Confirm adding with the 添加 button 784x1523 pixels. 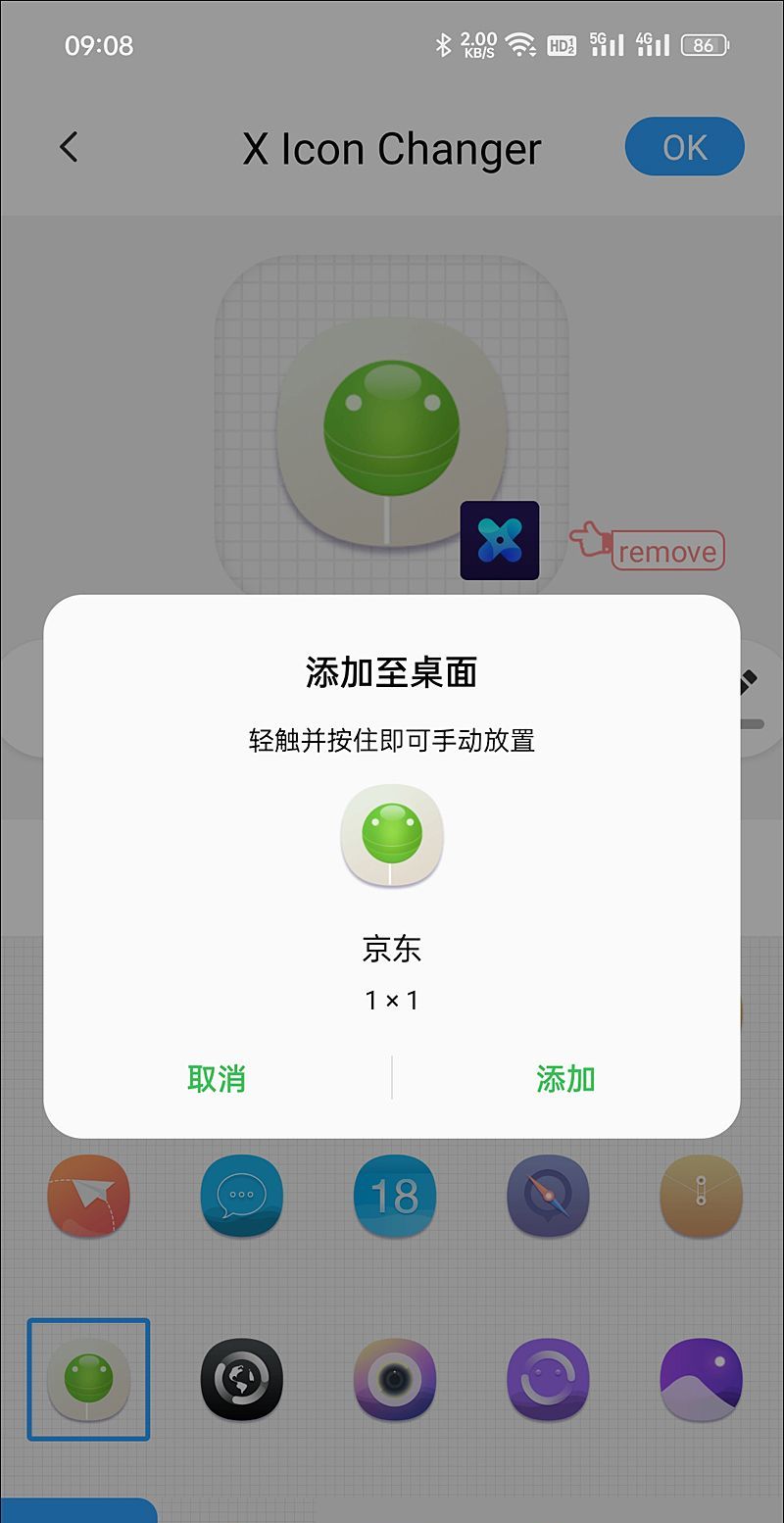click(x=565, y=1078)
